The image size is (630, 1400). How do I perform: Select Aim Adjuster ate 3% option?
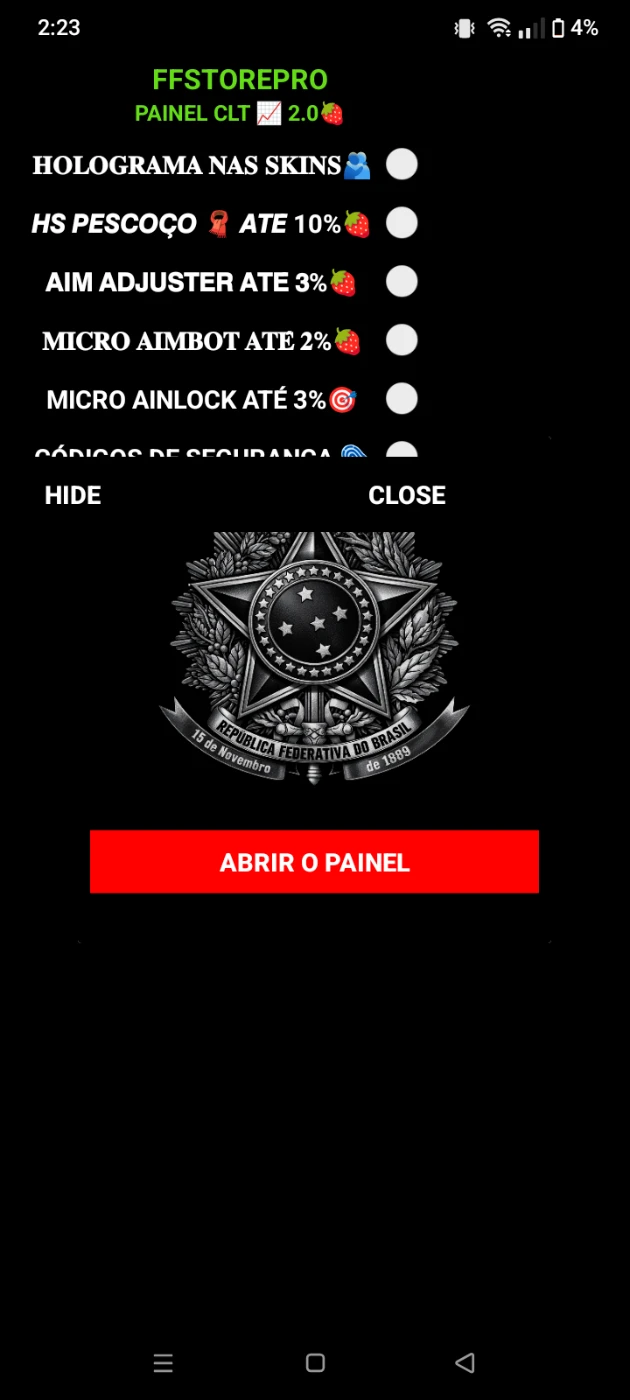tap(401, 282)
